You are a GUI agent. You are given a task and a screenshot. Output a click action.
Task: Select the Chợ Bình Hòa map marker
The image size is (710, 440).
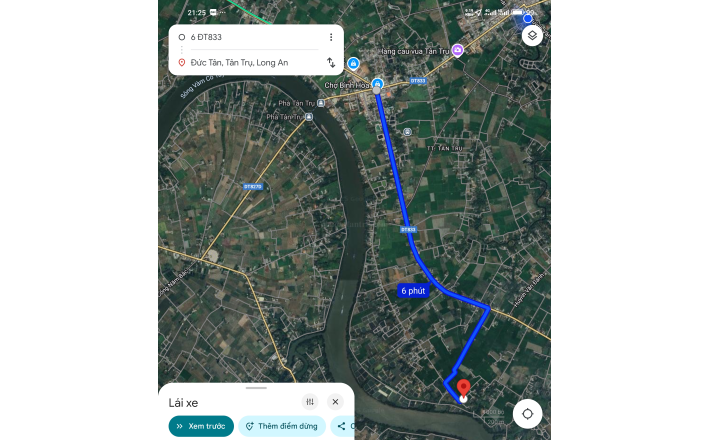377,84
